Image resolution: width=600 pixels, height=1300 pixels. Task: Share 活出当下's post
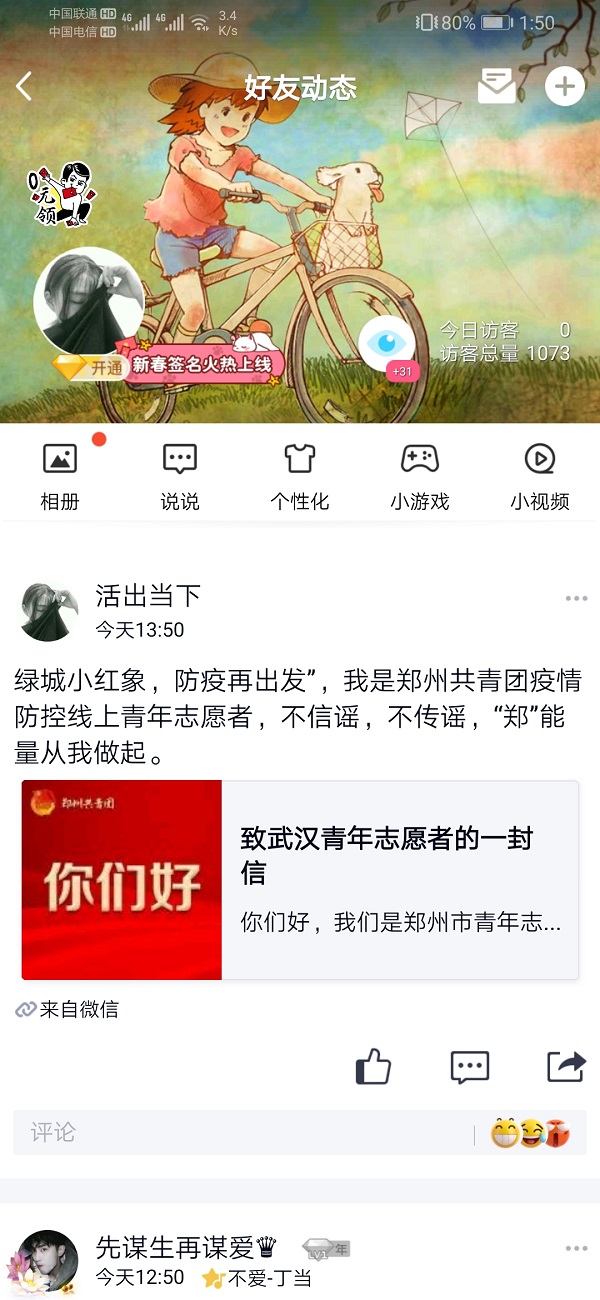coord(566,1067)
